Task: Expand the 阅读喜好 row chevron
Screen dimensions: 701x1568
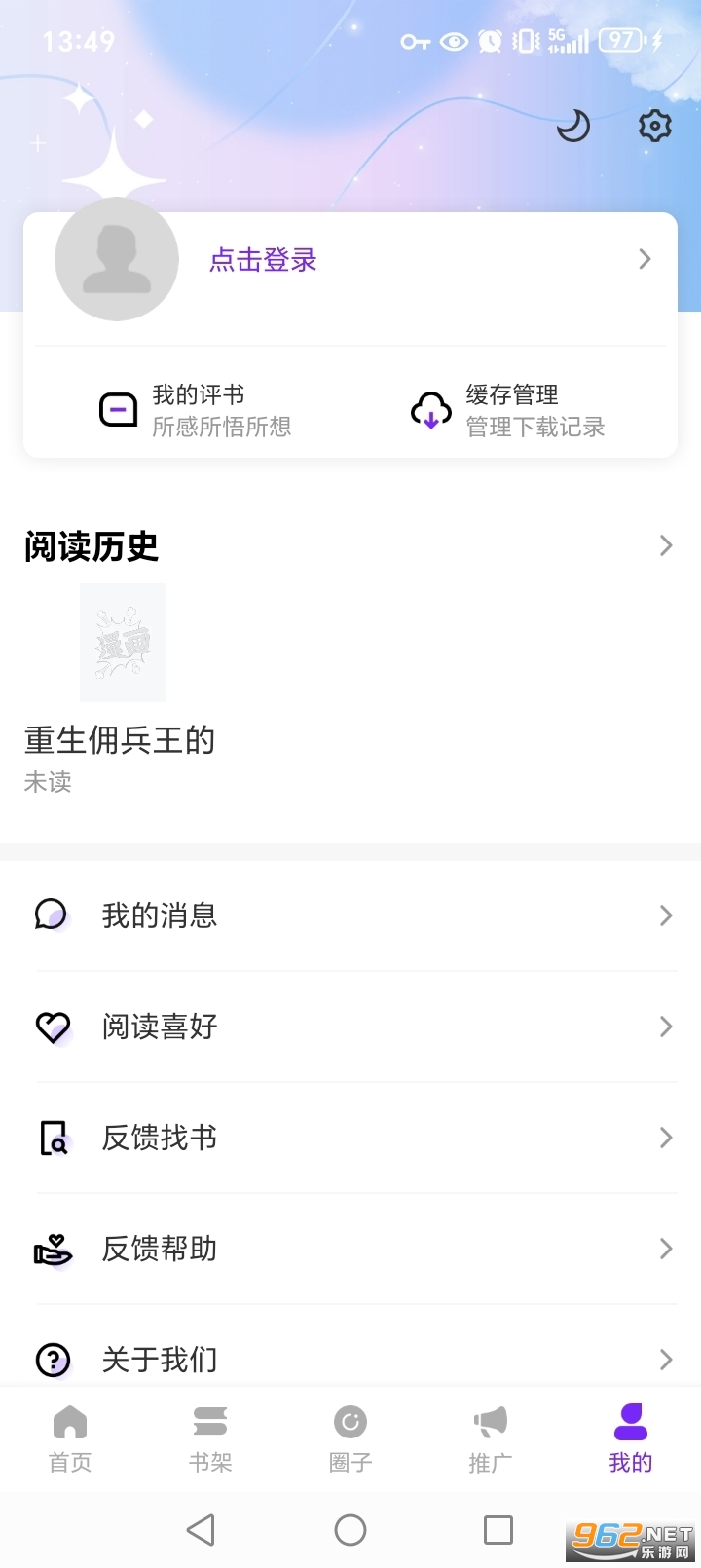Action: pos(665,1027)
